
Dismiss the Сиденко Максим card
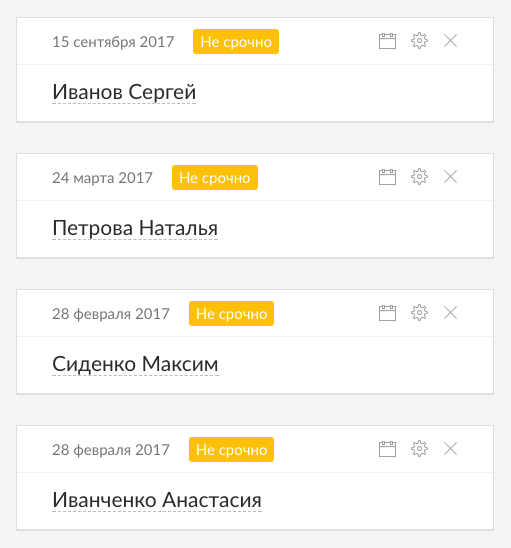(450, 313)
